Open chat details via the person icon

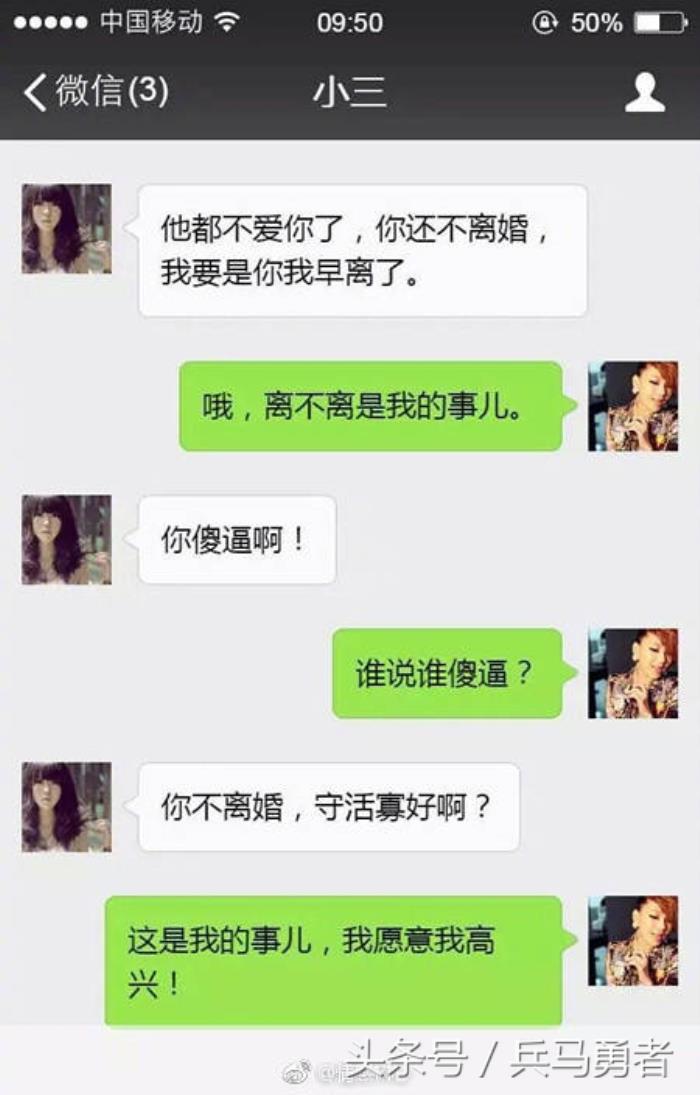point(645,92)
